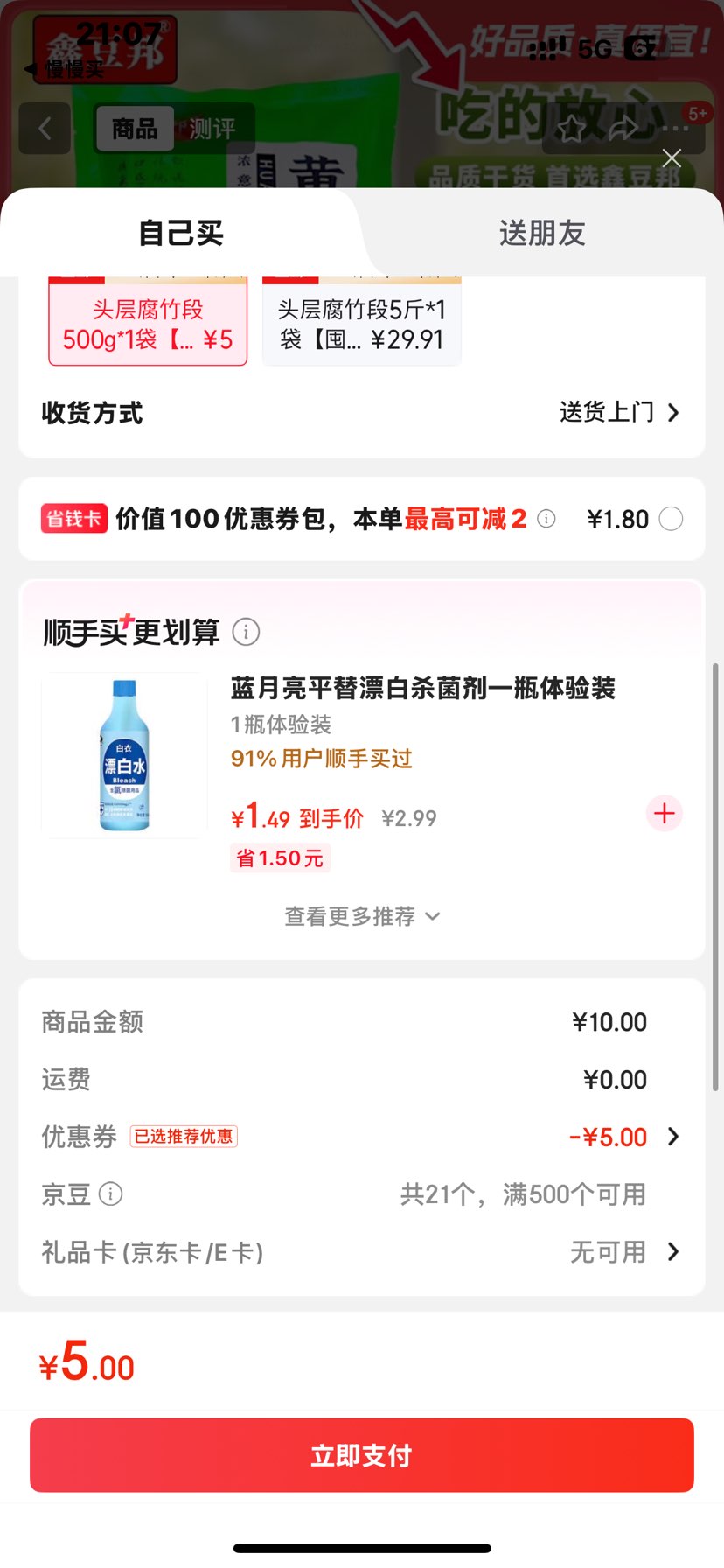
Task: View info icon next to 省钱卡 discount
Action: (x=546, y=519)
